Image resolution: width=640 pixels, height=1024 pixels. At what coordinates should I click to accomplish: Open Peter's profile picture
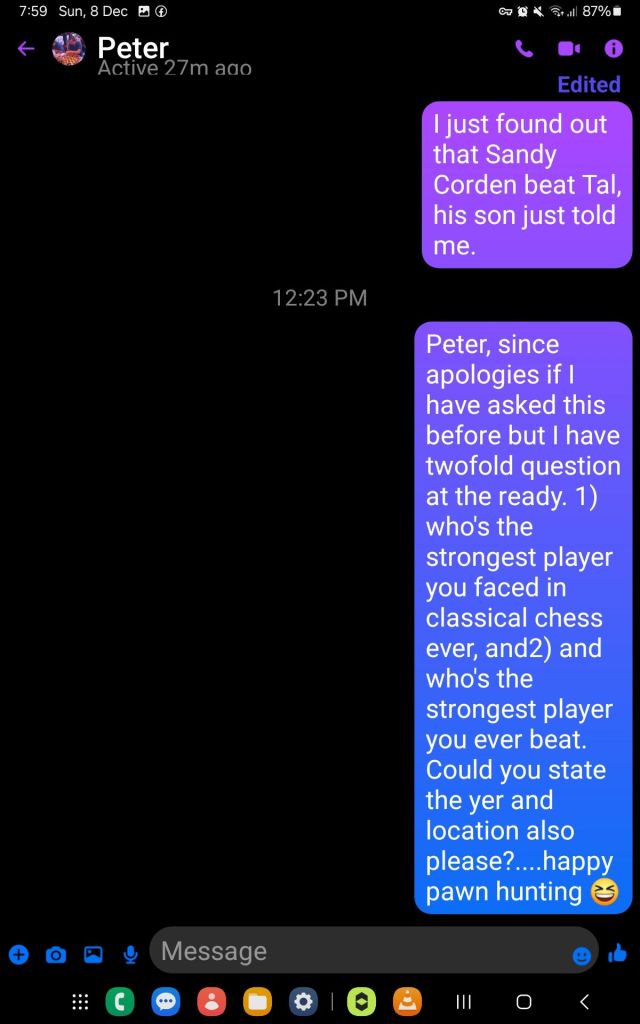69,48
